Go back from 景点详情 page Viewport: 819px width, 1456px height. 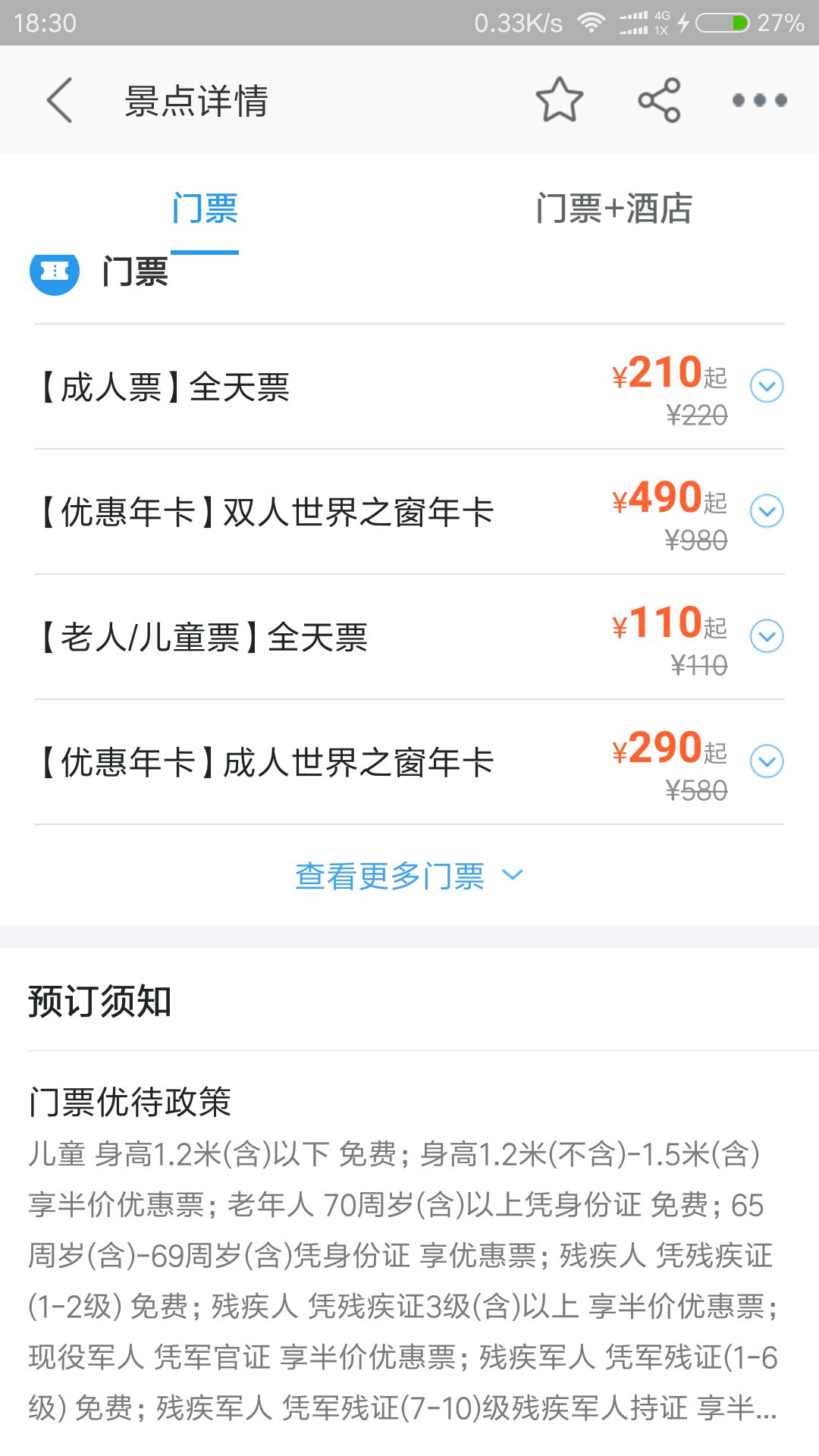(59, 100)
